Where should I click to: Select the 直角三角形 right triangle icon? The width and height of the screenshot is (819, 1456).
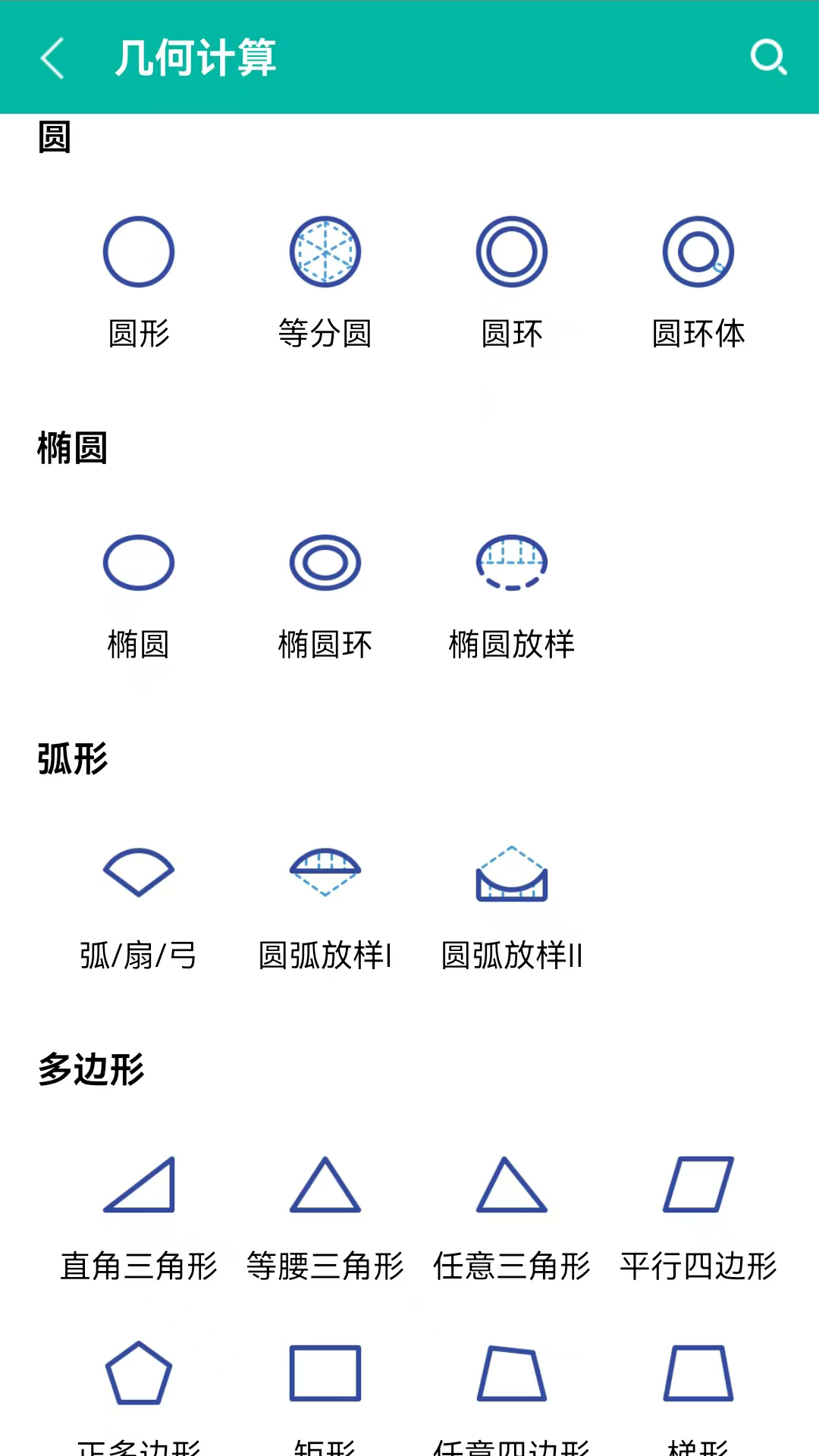tap(139, 1185)
